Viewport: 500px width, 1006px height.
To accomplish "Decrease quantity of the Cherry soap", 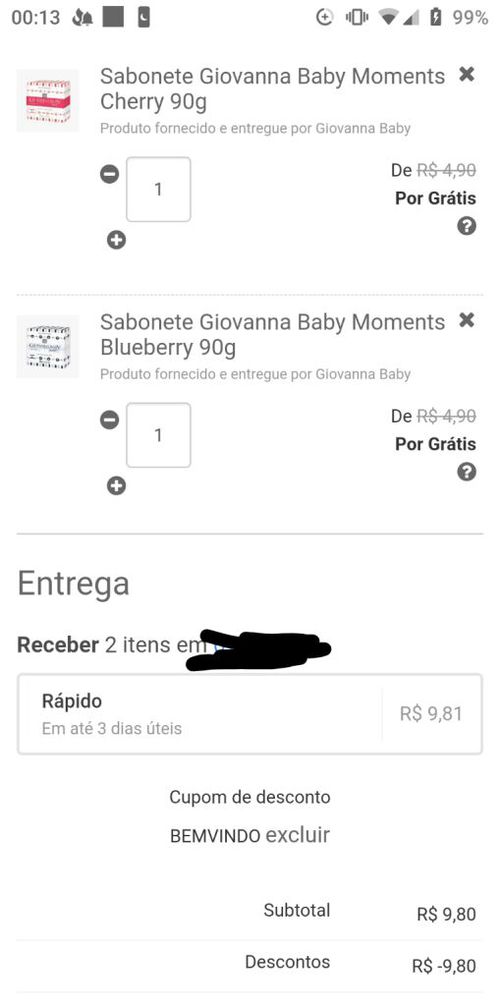I will (x=110, y=174).
